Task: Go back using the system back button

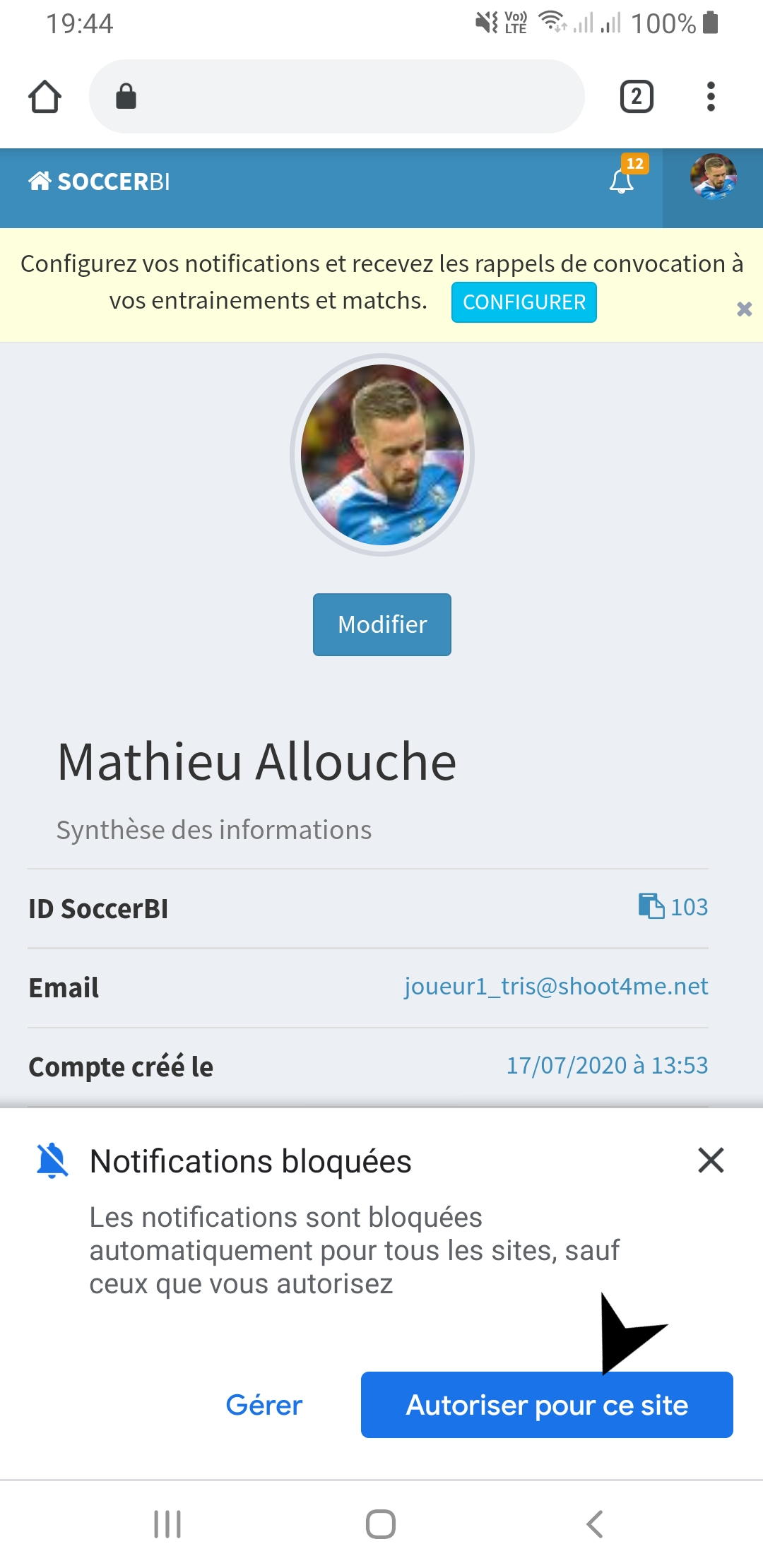Action: [x=595, y=1524]
